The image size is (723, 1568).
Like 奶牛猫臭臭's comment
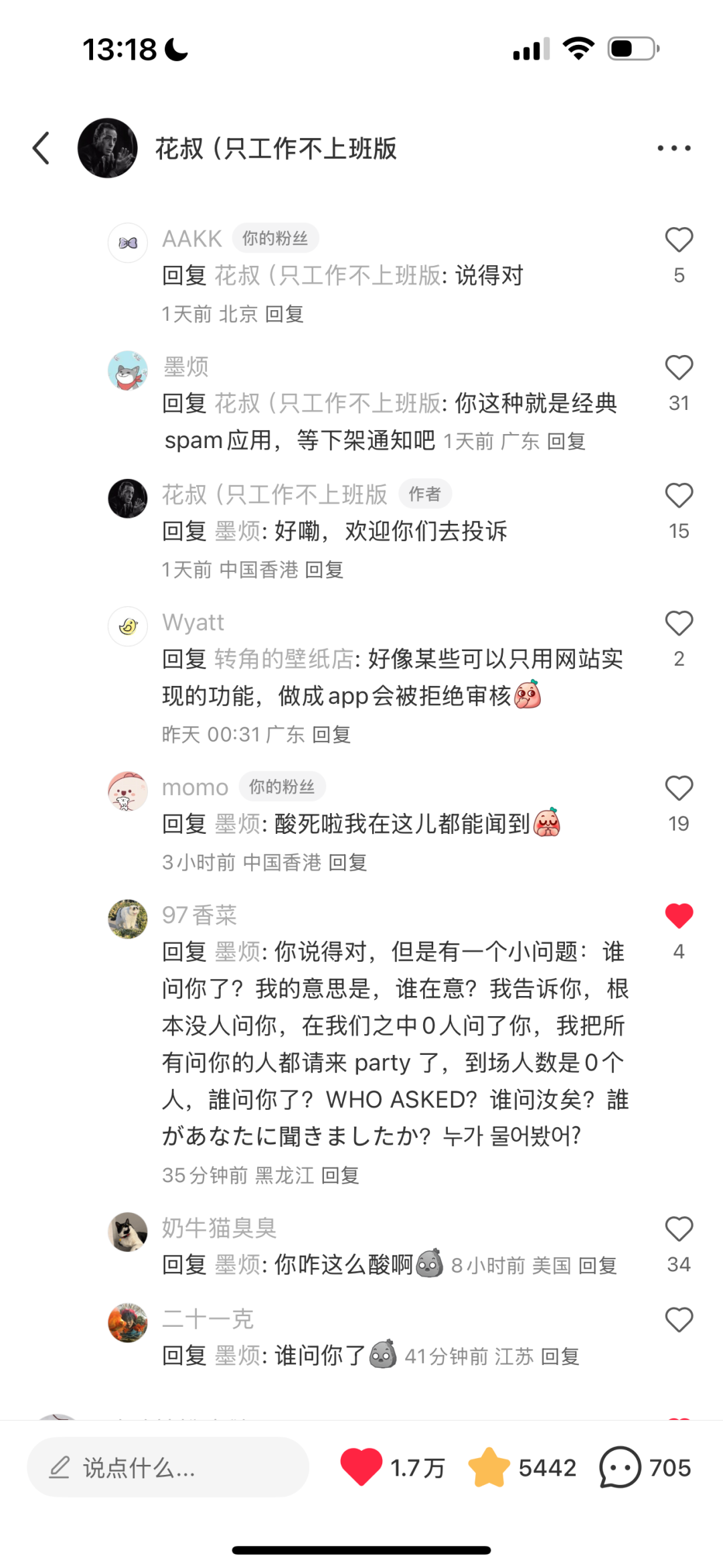click(x=678, y=1229)
